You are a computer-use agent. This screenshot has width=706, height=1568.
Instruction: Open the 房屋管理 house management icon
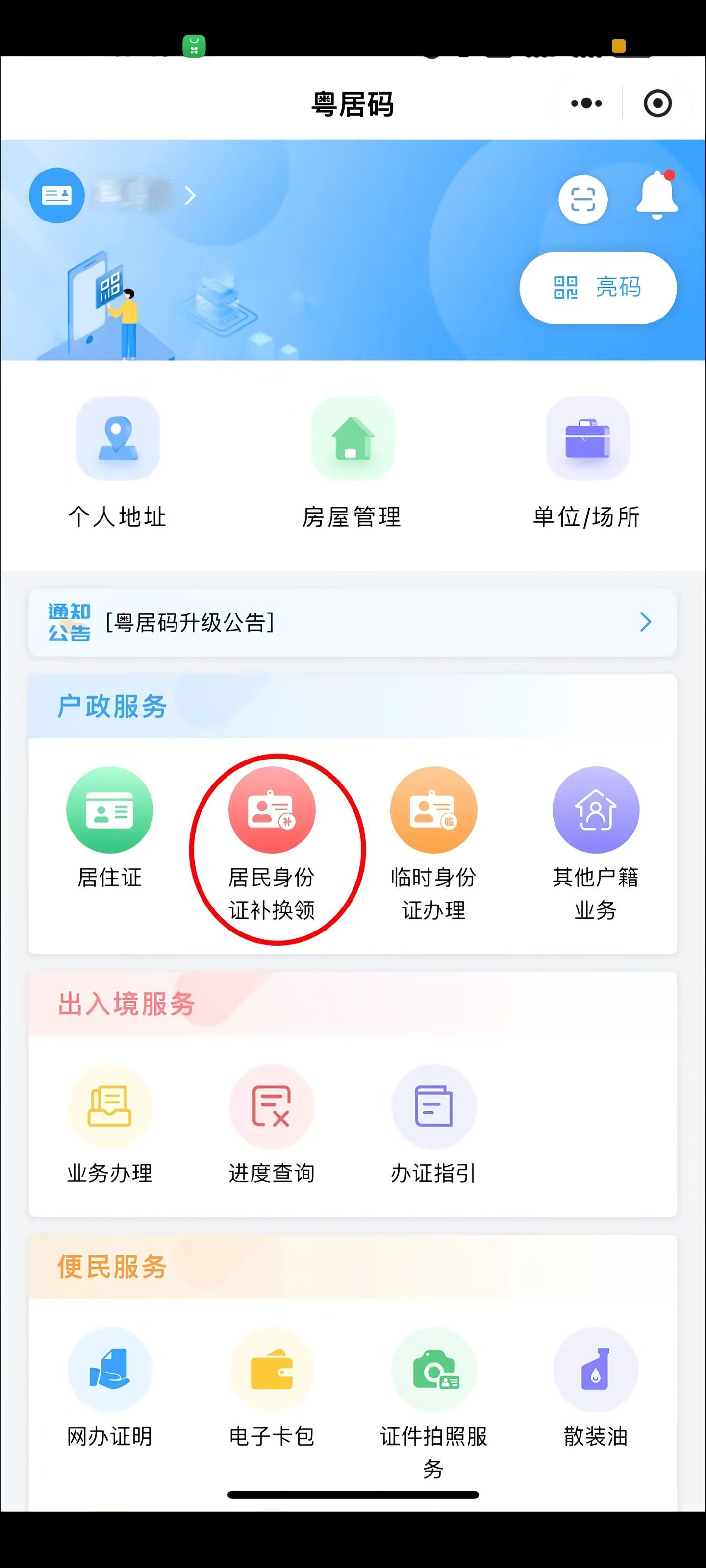coord(352,440)
